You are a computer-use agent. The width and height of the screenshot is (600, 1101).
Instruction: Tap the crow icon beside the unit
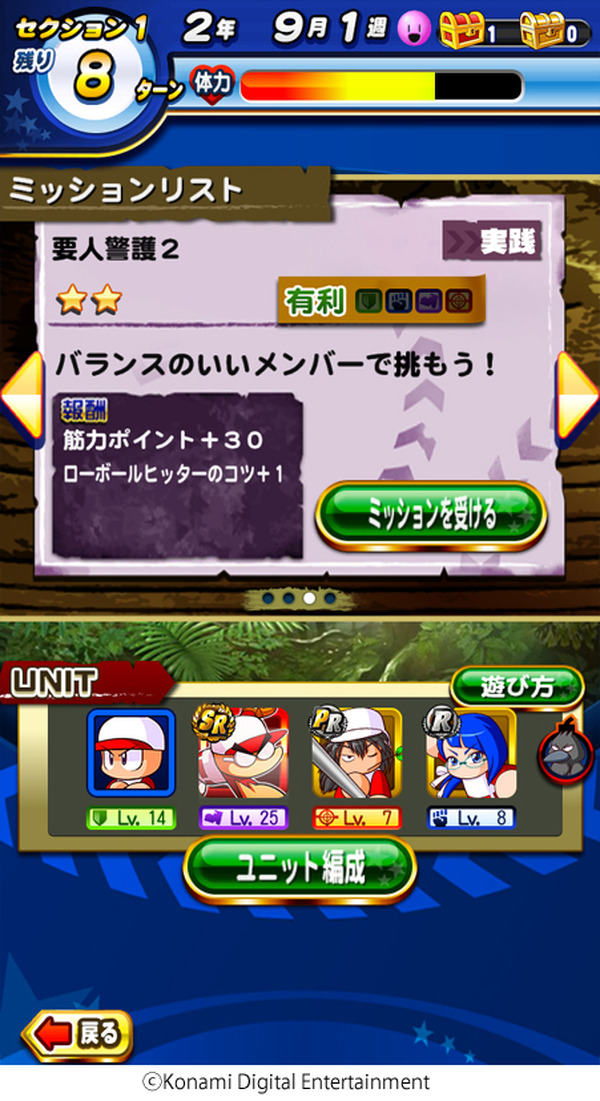coord(564,753)
